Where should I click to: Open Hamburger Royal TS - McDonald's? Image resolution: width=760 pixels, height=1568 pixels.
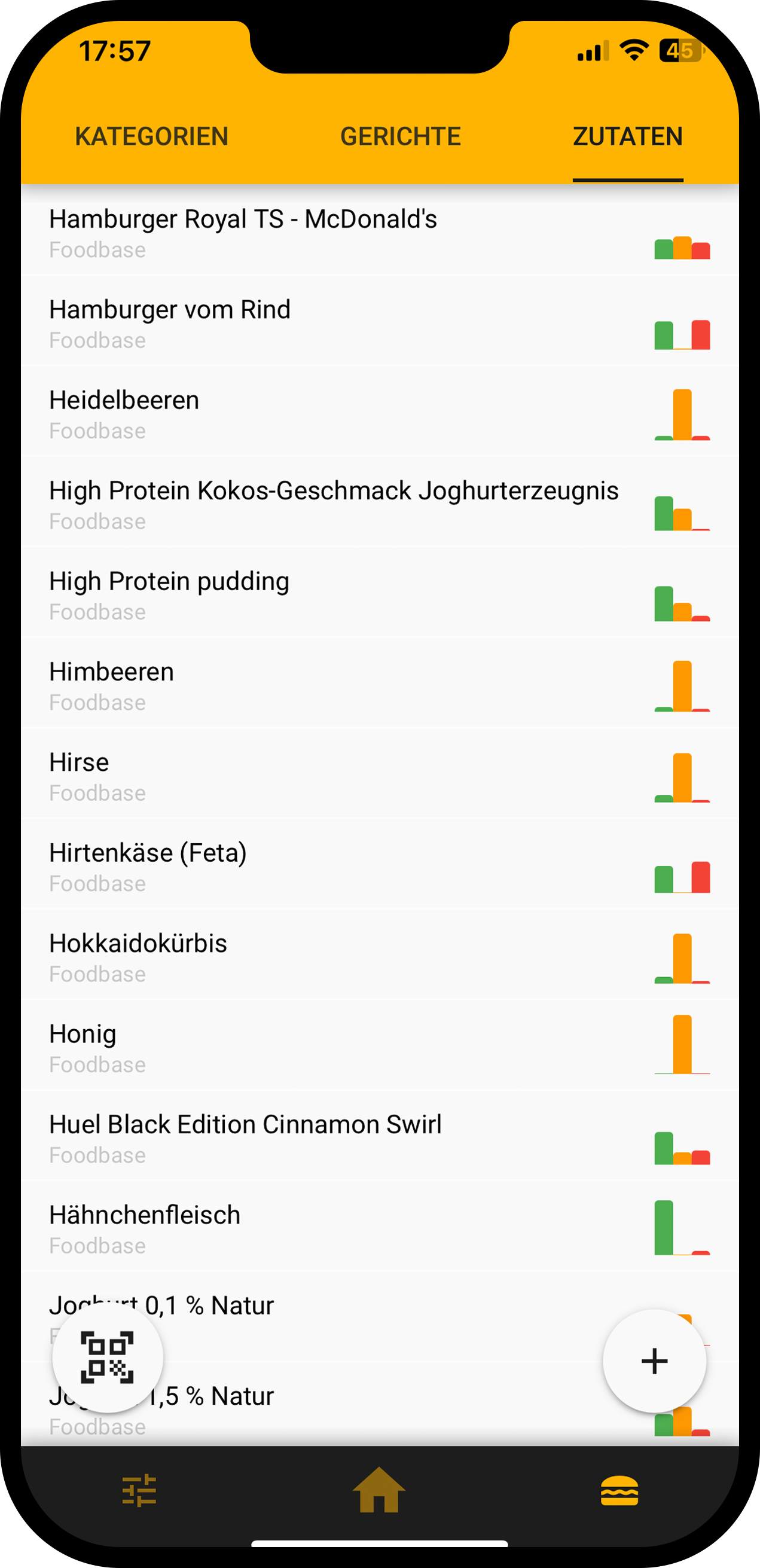[x=243, y=233]
